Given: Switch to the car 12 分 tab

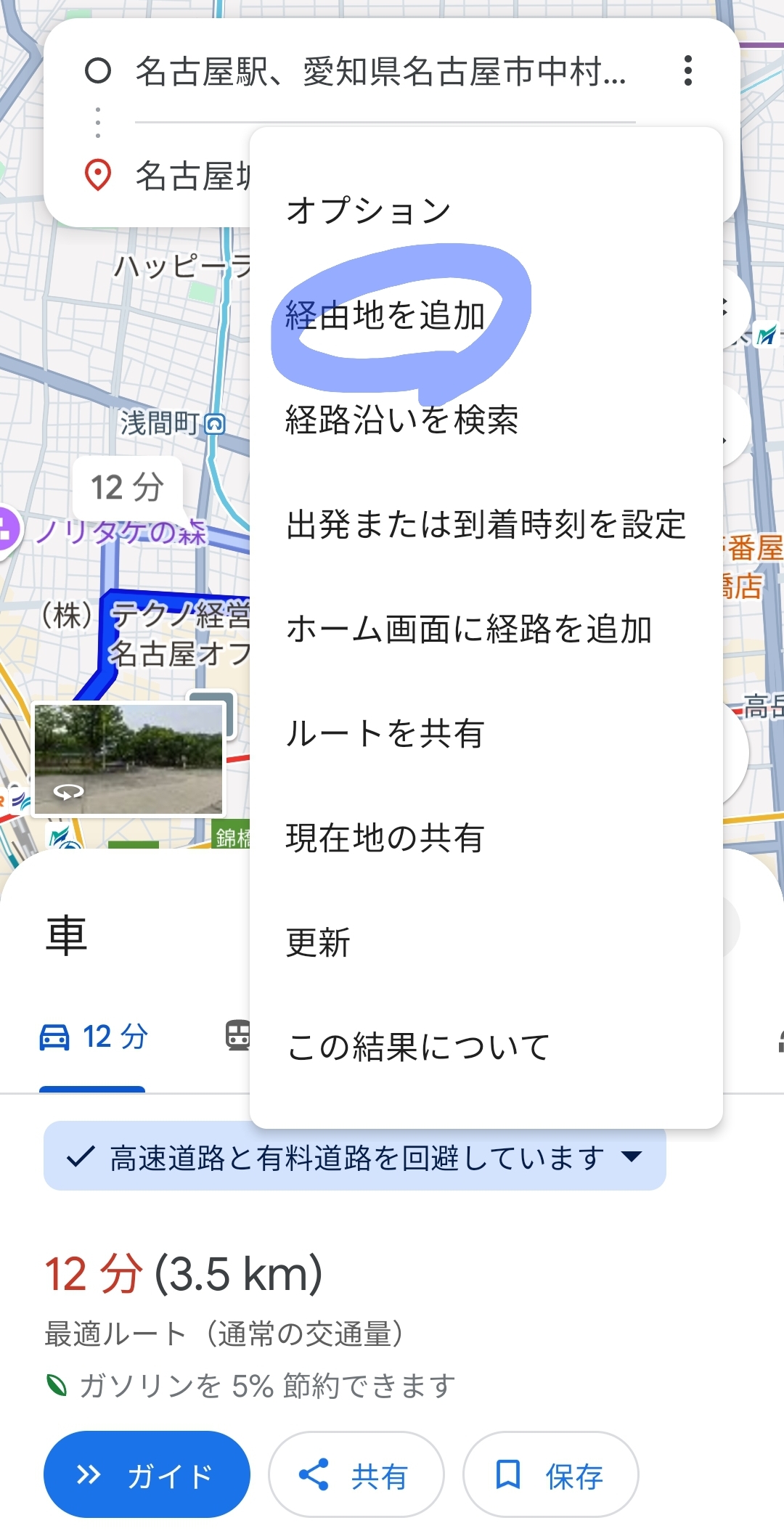Looking at the screenshot, I should 94,1037.
